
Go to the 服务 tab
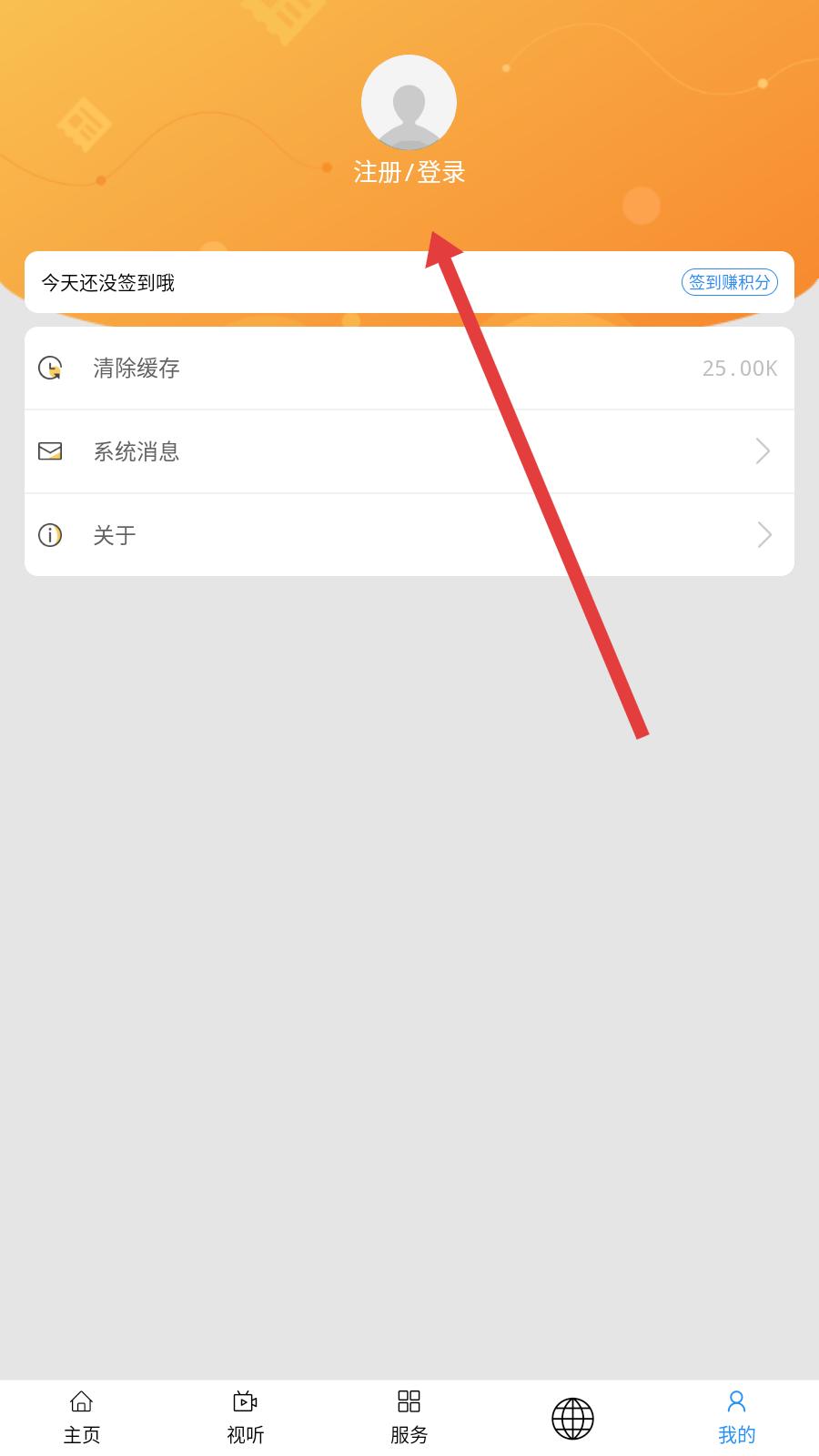coord(409,1418)
